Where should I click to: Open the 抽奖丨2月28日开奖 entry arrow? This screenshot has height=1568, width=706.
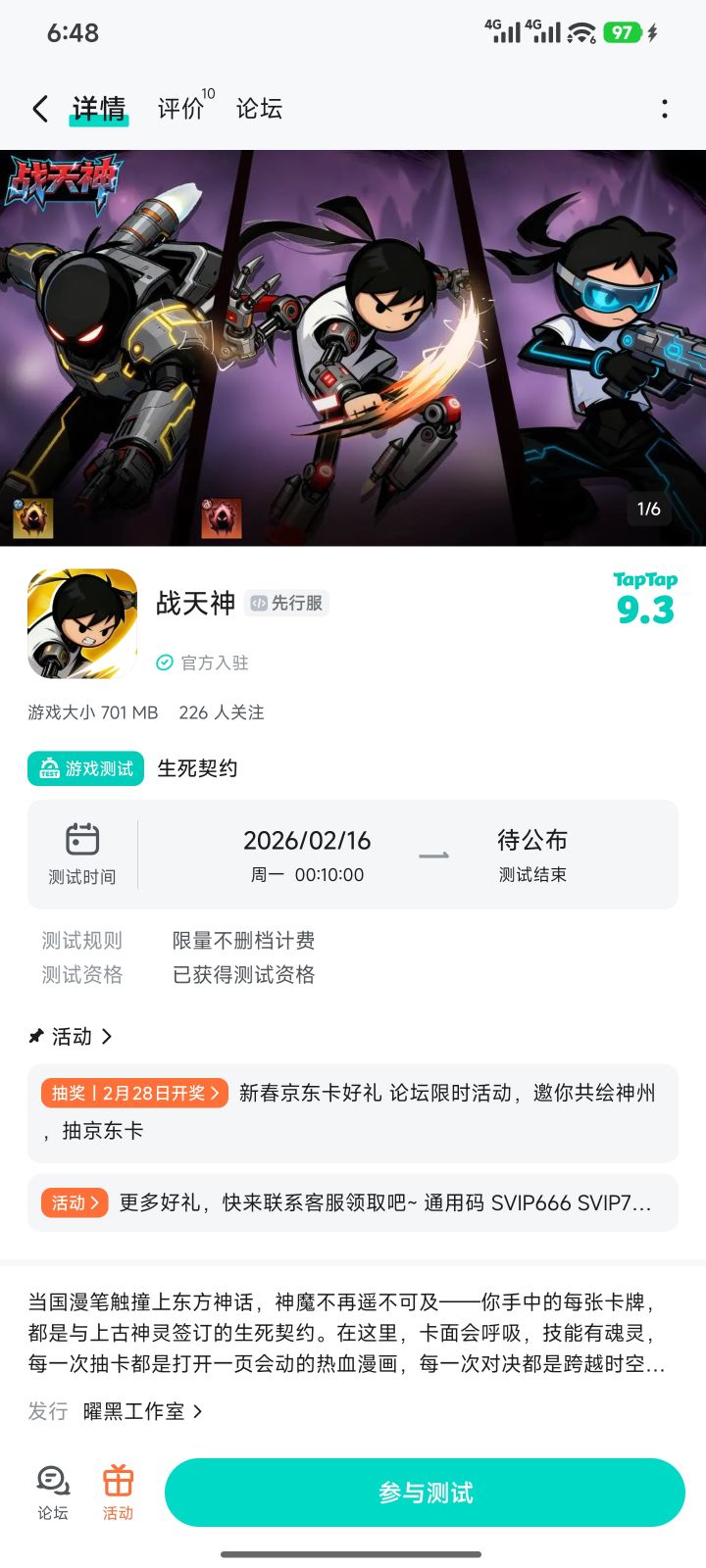134,1092
